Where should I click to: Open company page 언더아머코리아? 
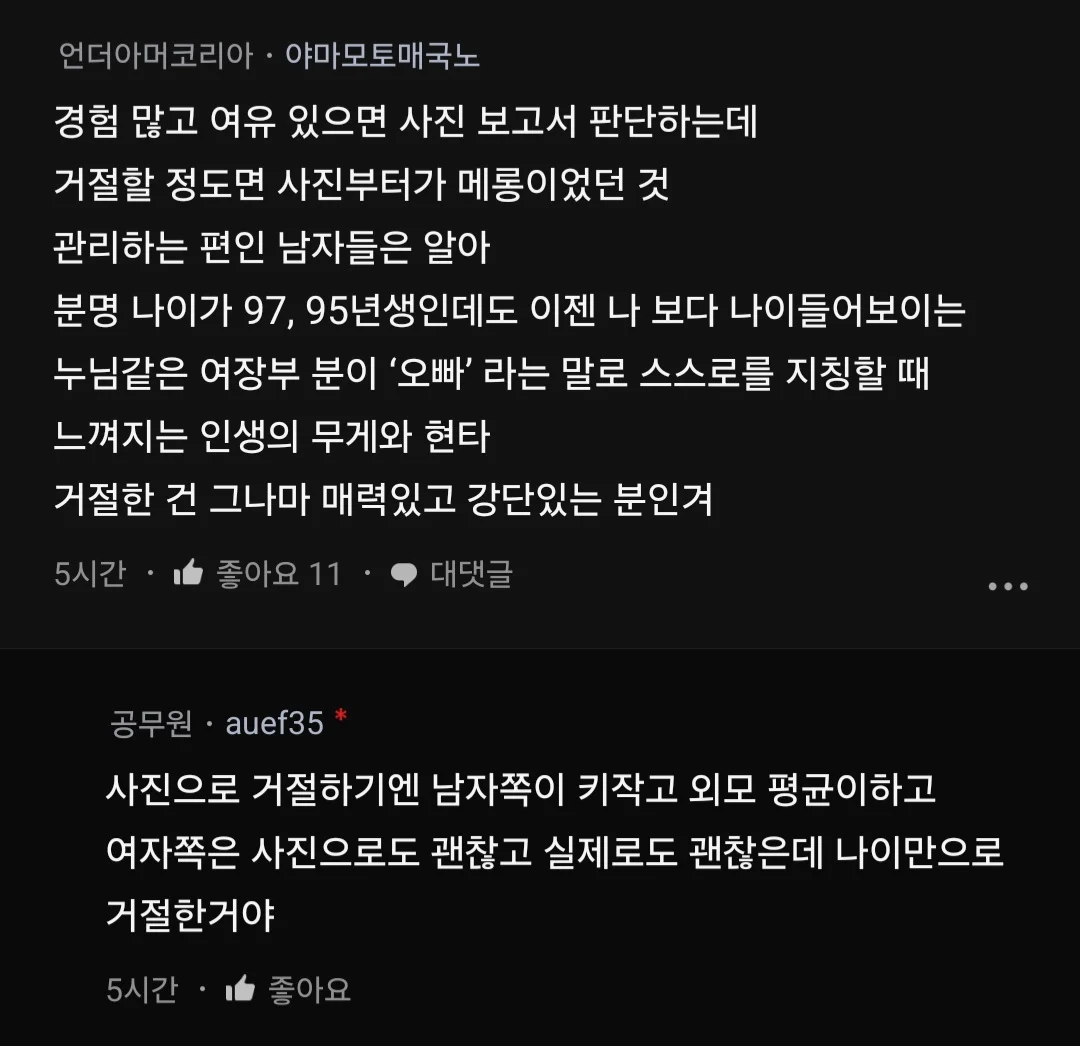[x=156, y=56]
